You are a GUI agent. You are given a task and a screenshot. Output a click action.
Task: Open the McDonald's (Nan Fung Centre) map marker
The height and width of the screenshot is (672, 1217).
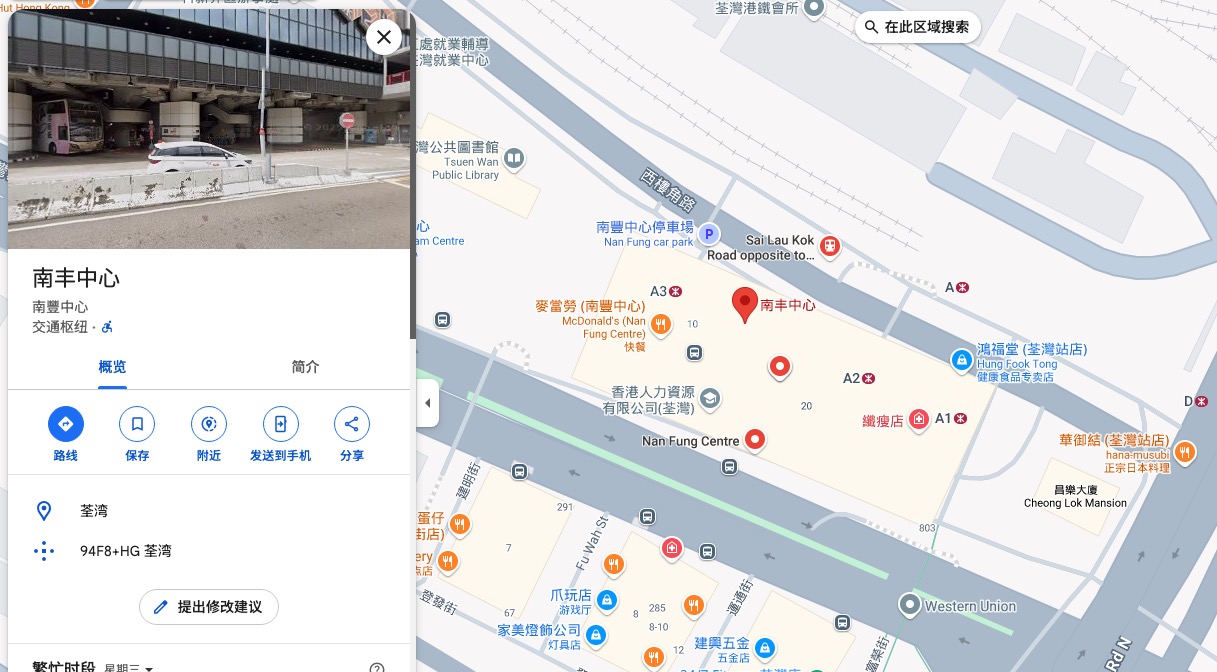pyautogui.click(x=660, y=324)
